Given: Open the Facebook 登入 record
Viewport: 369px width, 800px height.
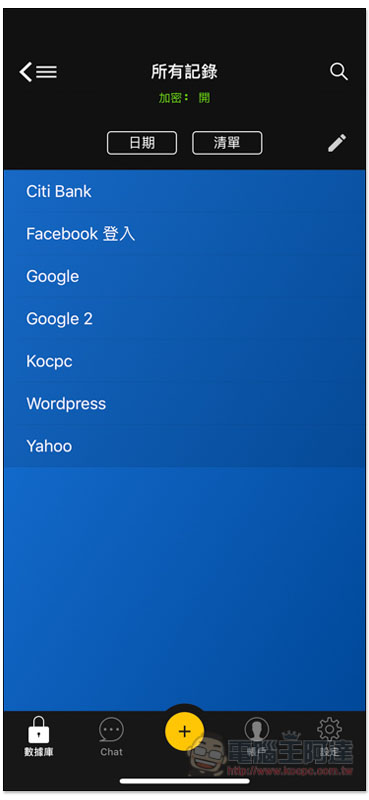Looking at the screenshot, I should (184, 234).
